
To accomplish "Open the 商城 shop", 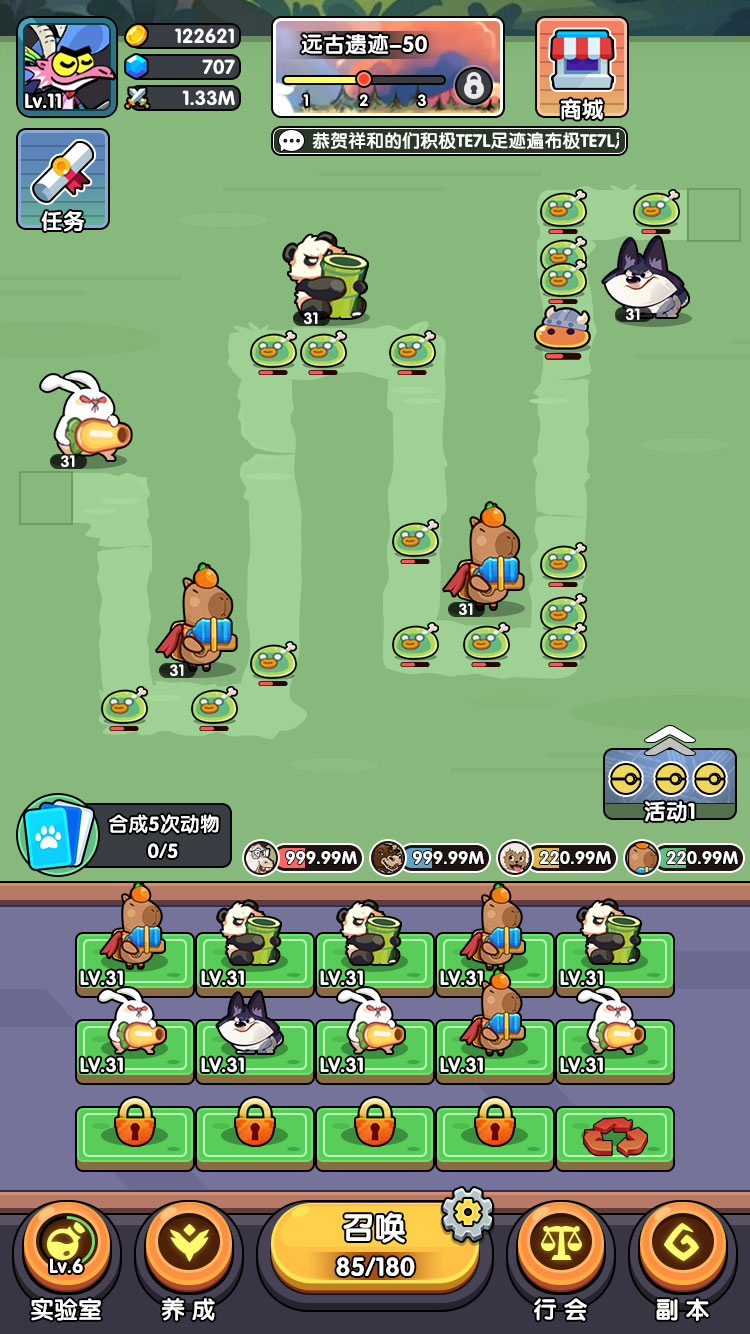I will 581,67.
